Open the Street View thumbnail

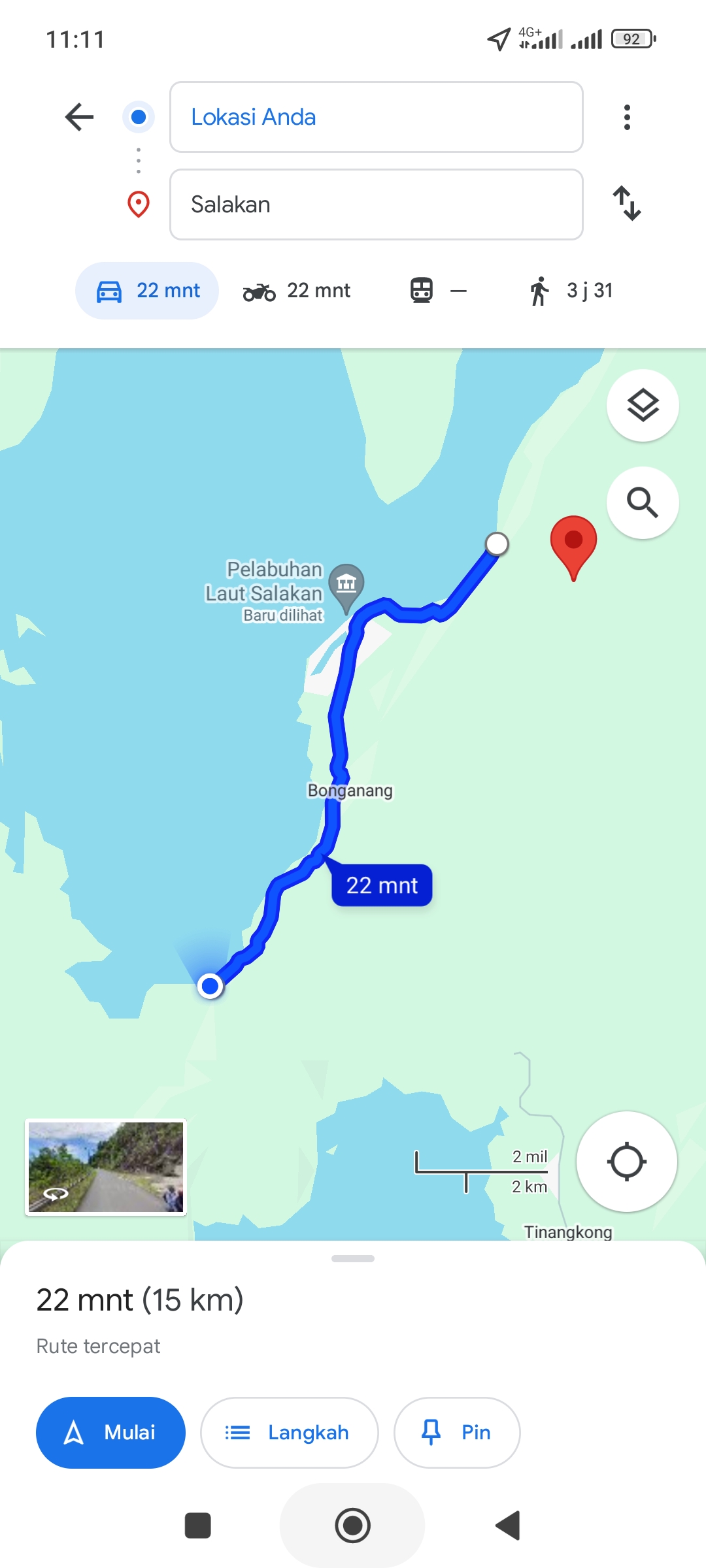click(106, 1167)
